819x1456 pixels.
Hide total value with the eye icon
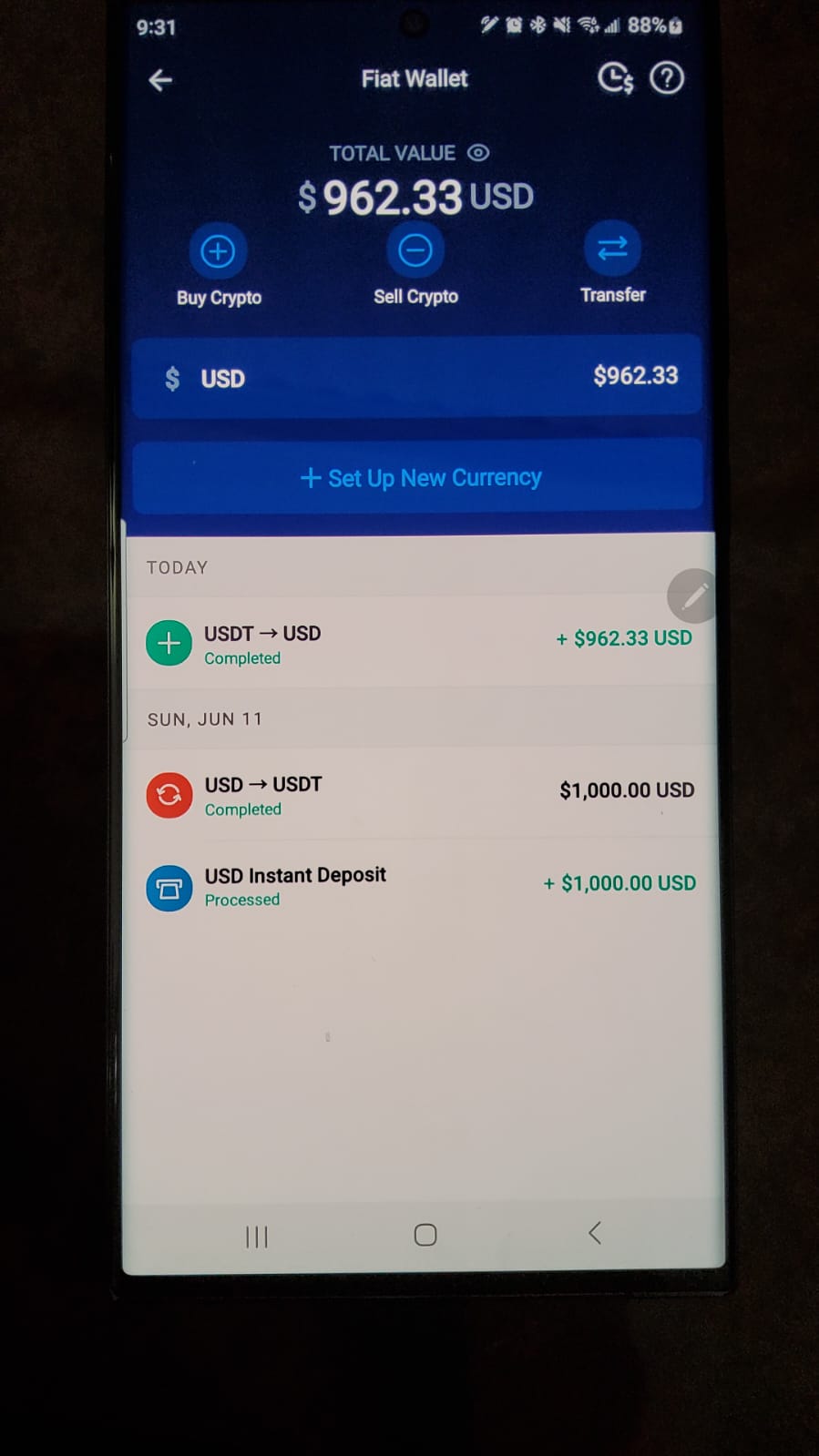pyautogui.click(x=478, y=153)
